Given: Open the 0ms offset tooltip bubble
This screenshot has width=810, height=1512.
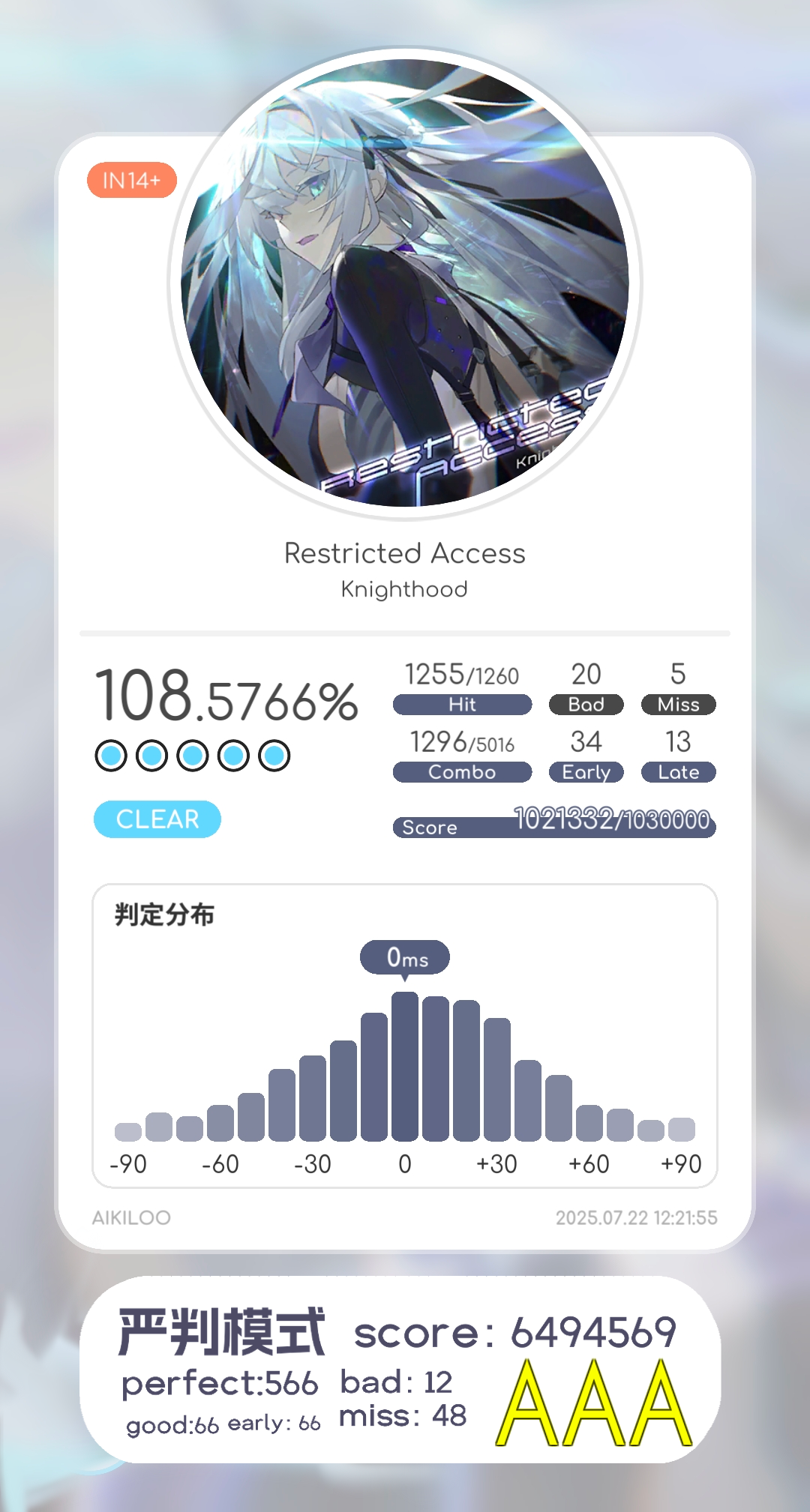Looking at the screenshot, I should (x=405, y=957).
